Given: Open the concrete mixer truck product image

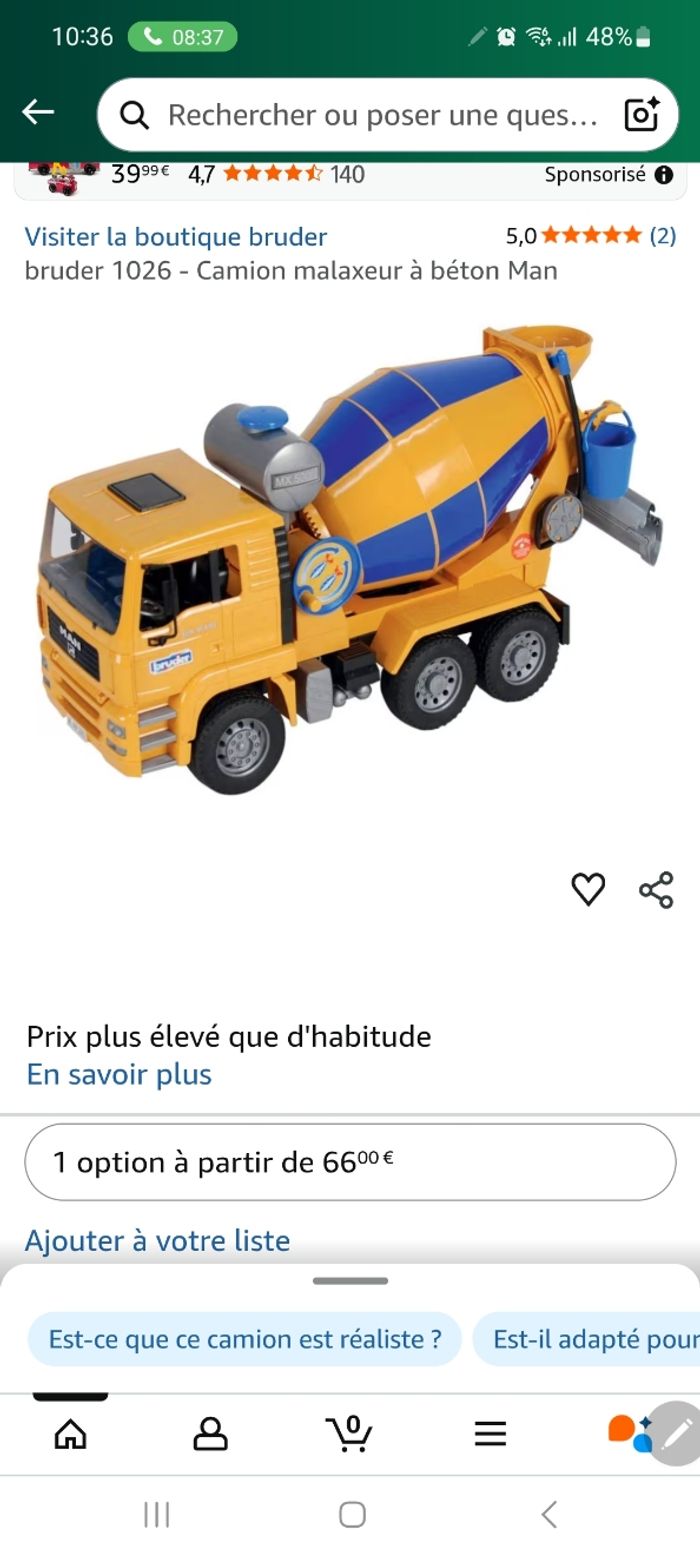Looking at the screenshot, I should (x=350, y=560).
